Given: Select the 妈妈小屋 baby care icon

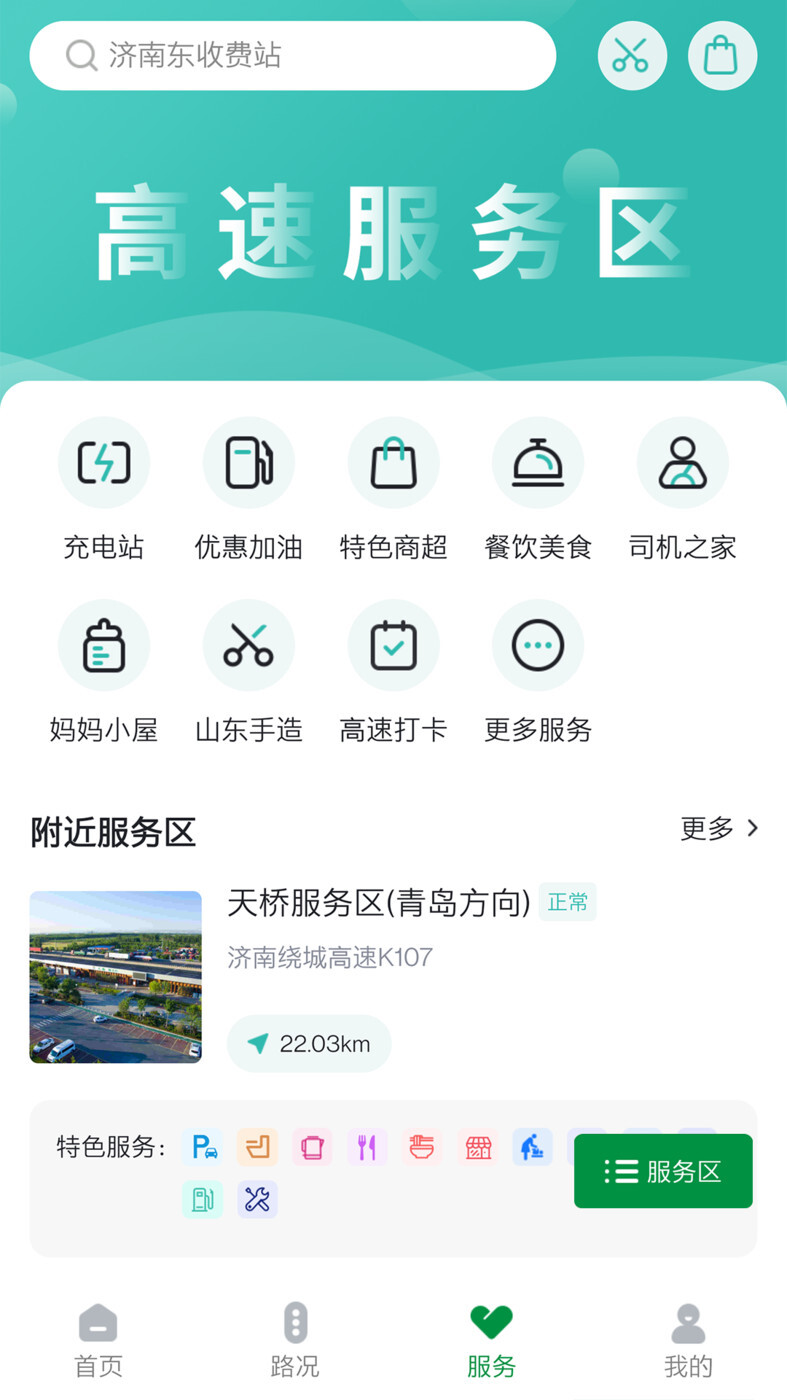Looking at the screenshot, I should pos(103,645).
